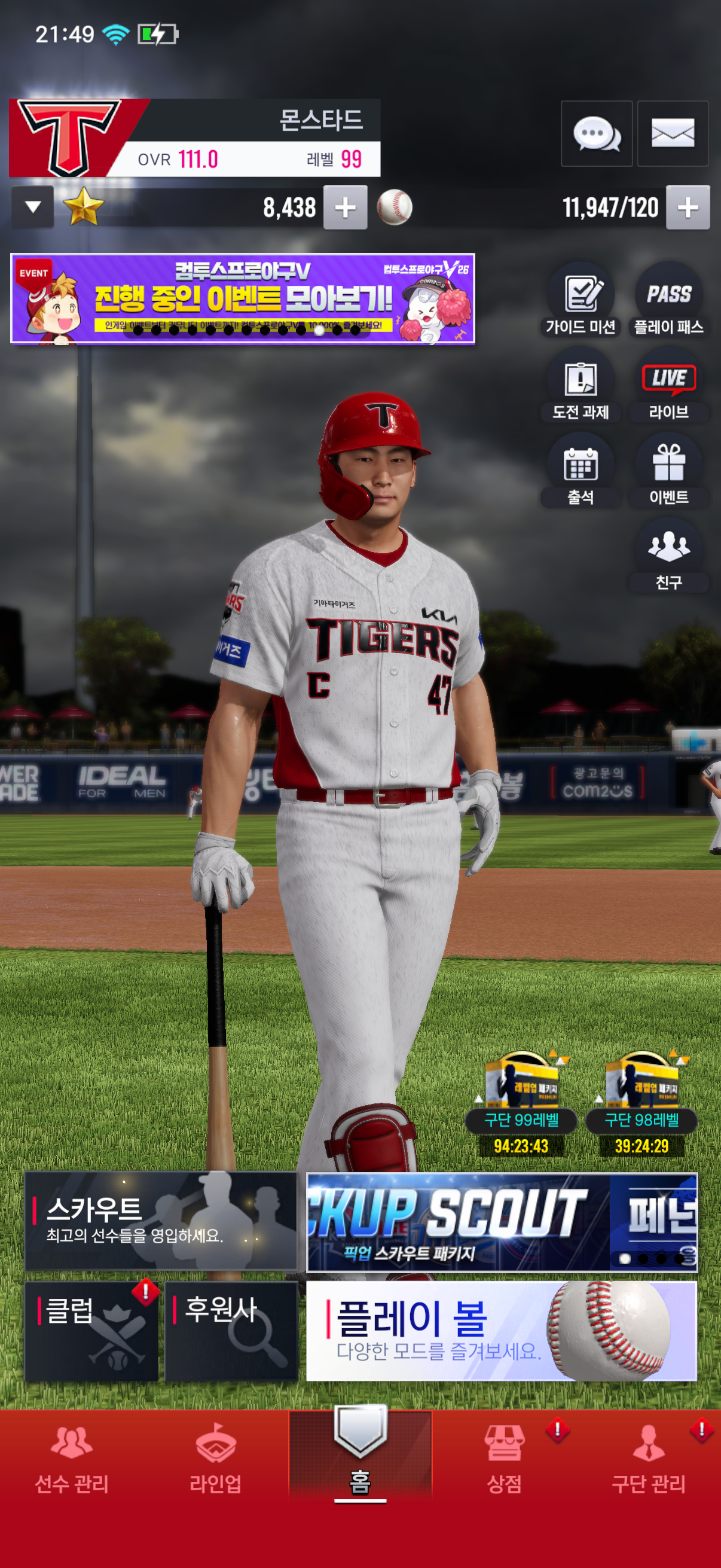Open the chat bubble icon

click(x=596, y=133)
